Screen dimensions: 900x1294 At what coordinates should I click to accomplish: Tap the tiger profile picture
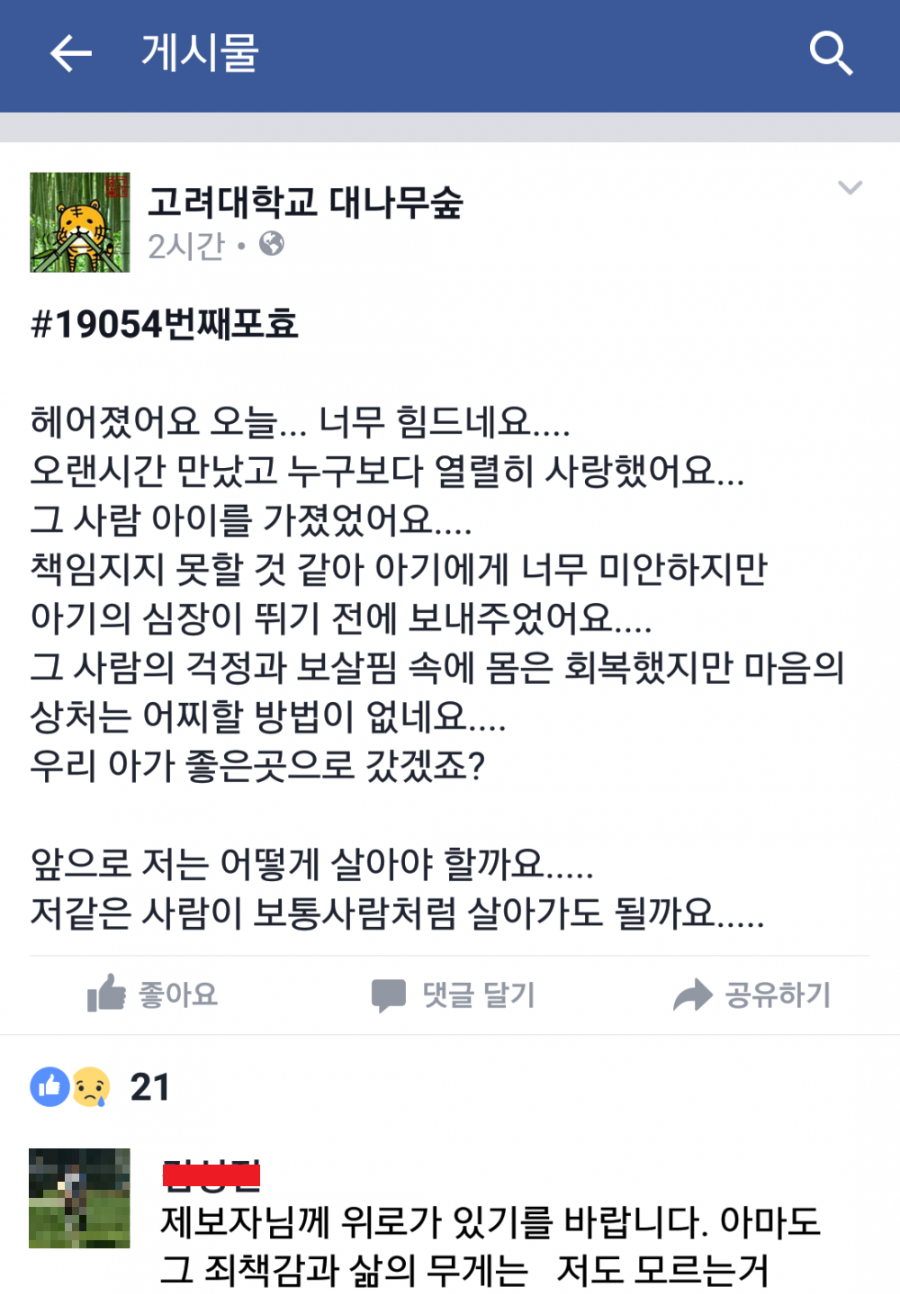[x=80, y=222]
